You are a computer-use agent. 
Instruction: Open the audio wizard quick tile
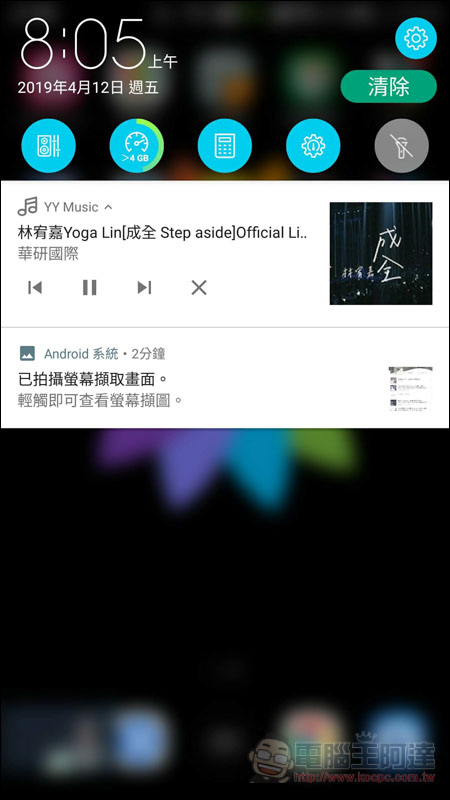pos(48,146)
